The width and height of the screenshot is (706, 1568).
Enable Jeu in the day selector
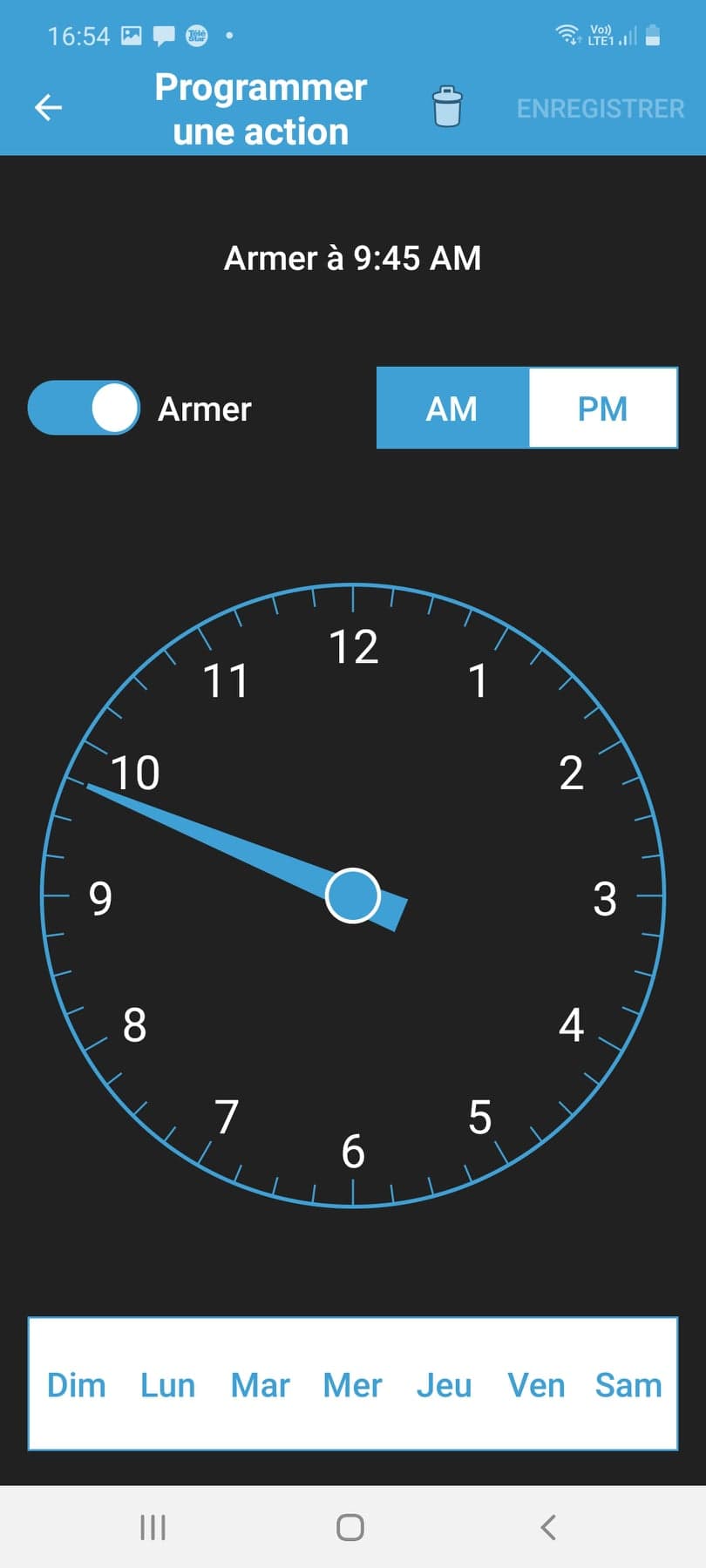[445, 1385]
